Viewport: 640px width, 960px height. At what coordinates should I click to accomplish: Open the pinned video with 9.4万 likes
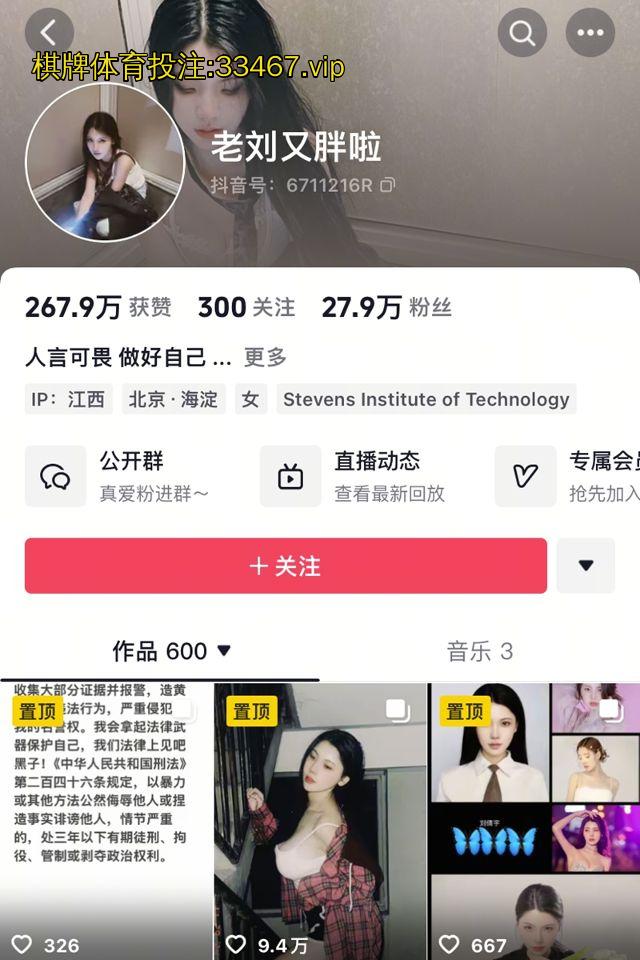point(320,820)
